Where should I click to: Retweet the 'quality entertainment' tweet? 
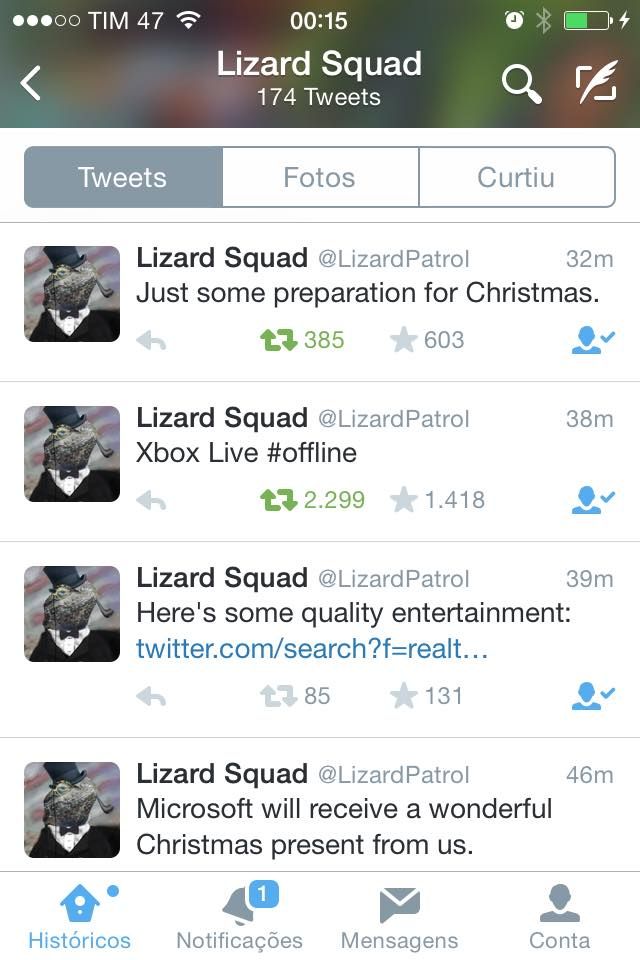pyautogui.click(x=279, y=696)
